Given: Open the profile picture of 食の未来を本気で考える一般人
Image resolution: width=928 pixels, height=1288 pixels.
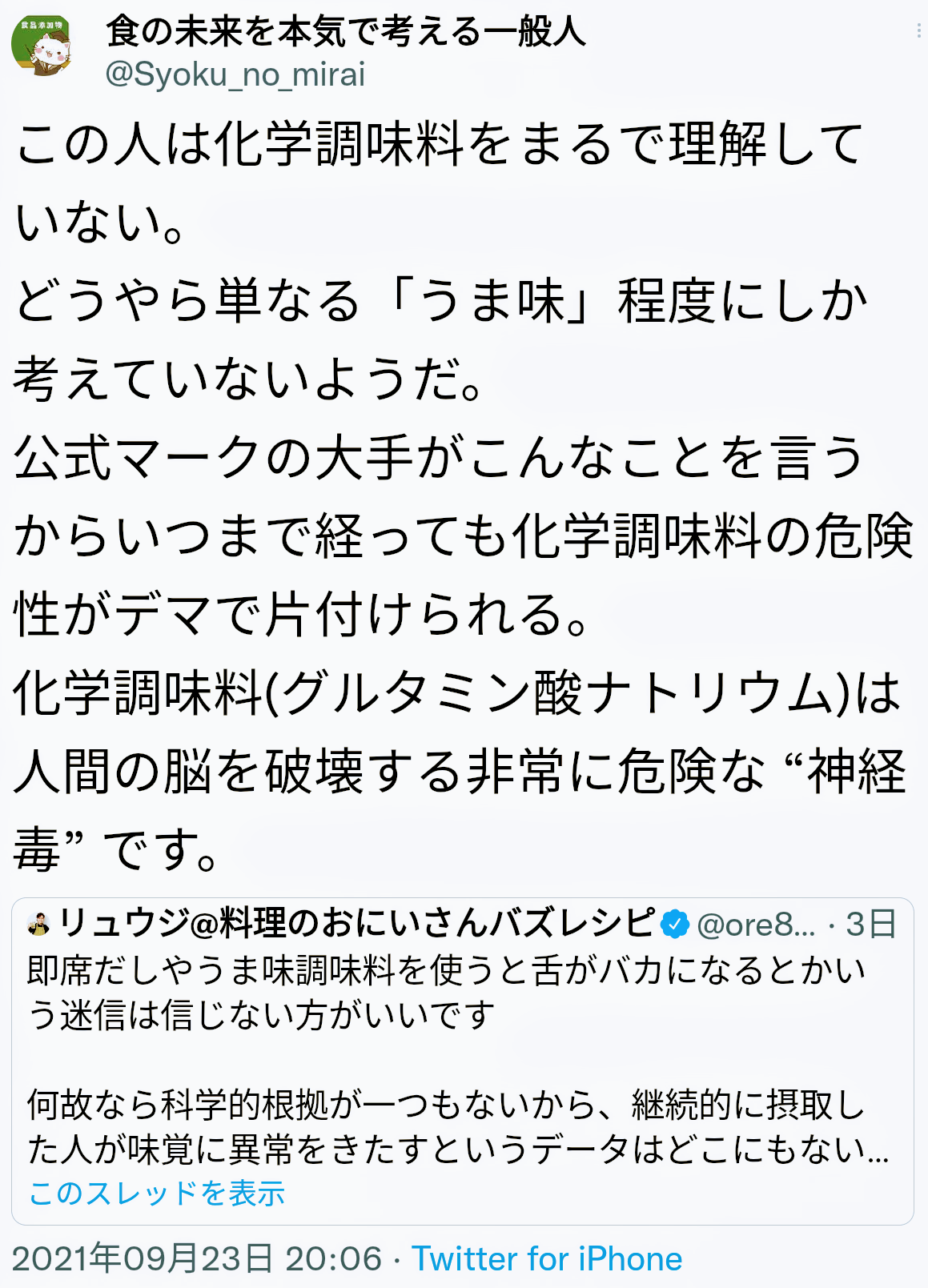Looking at the screenshot, I should pyautogui.click(x=42, y=46).
